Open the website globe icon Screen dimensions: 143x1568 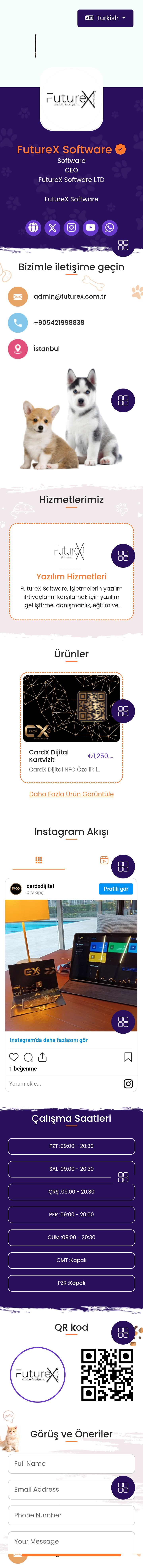34,228
